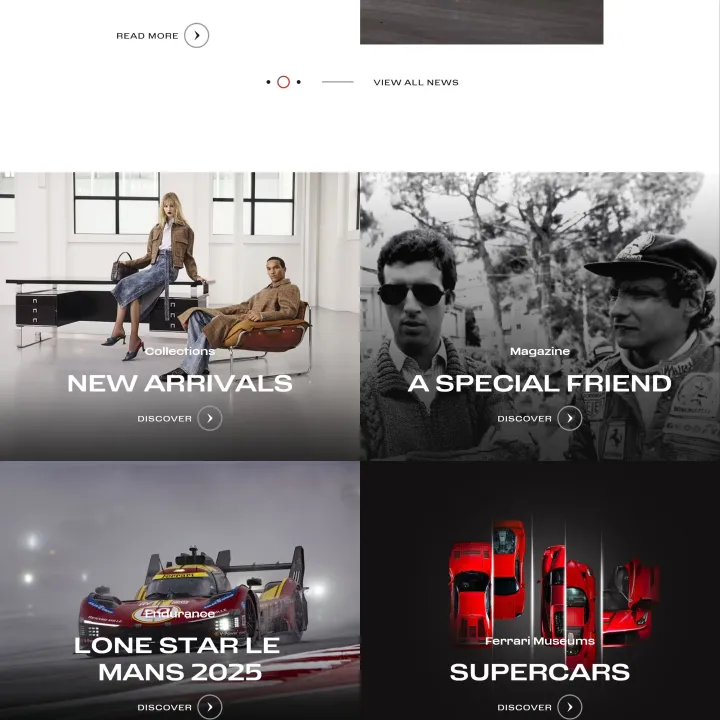Open View All News link
The width and height of the screenshot is (720, 720).
(x=415, y=83)
